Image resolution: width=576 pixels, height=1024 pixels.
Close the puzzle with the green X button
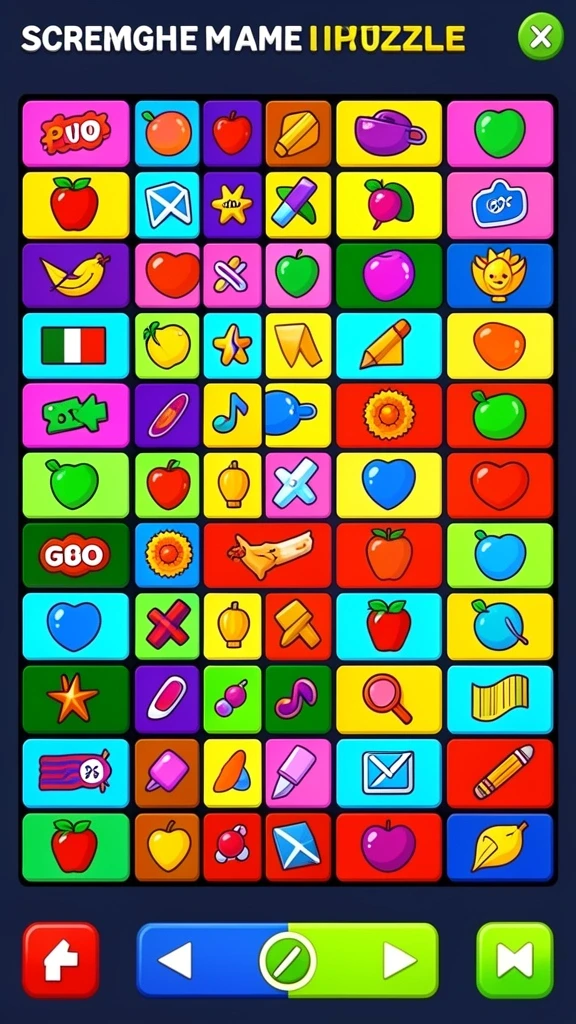pyautogui.click(x=541, y=37)
